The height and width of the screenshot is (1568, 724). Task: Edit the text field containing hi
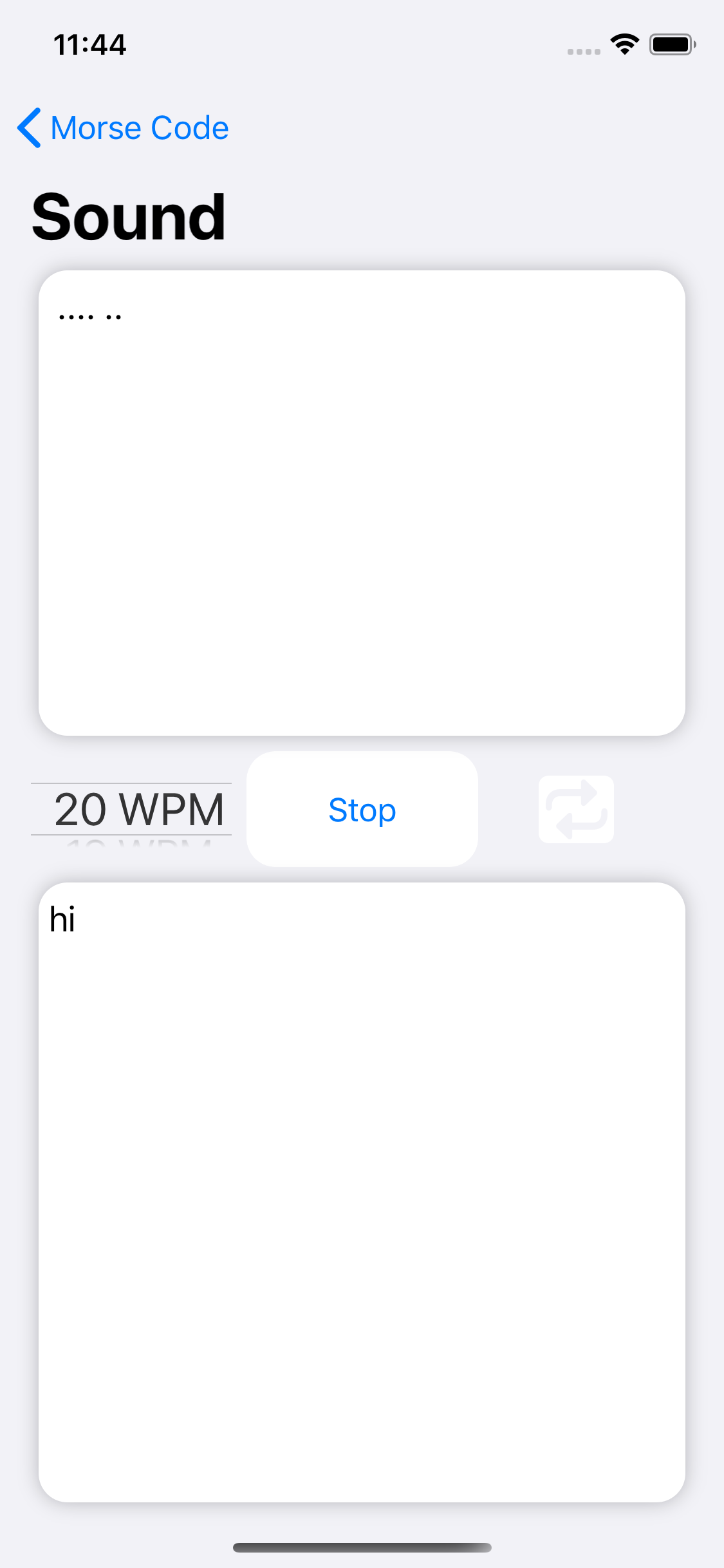pyautogui.click(x=362, y=1192)
